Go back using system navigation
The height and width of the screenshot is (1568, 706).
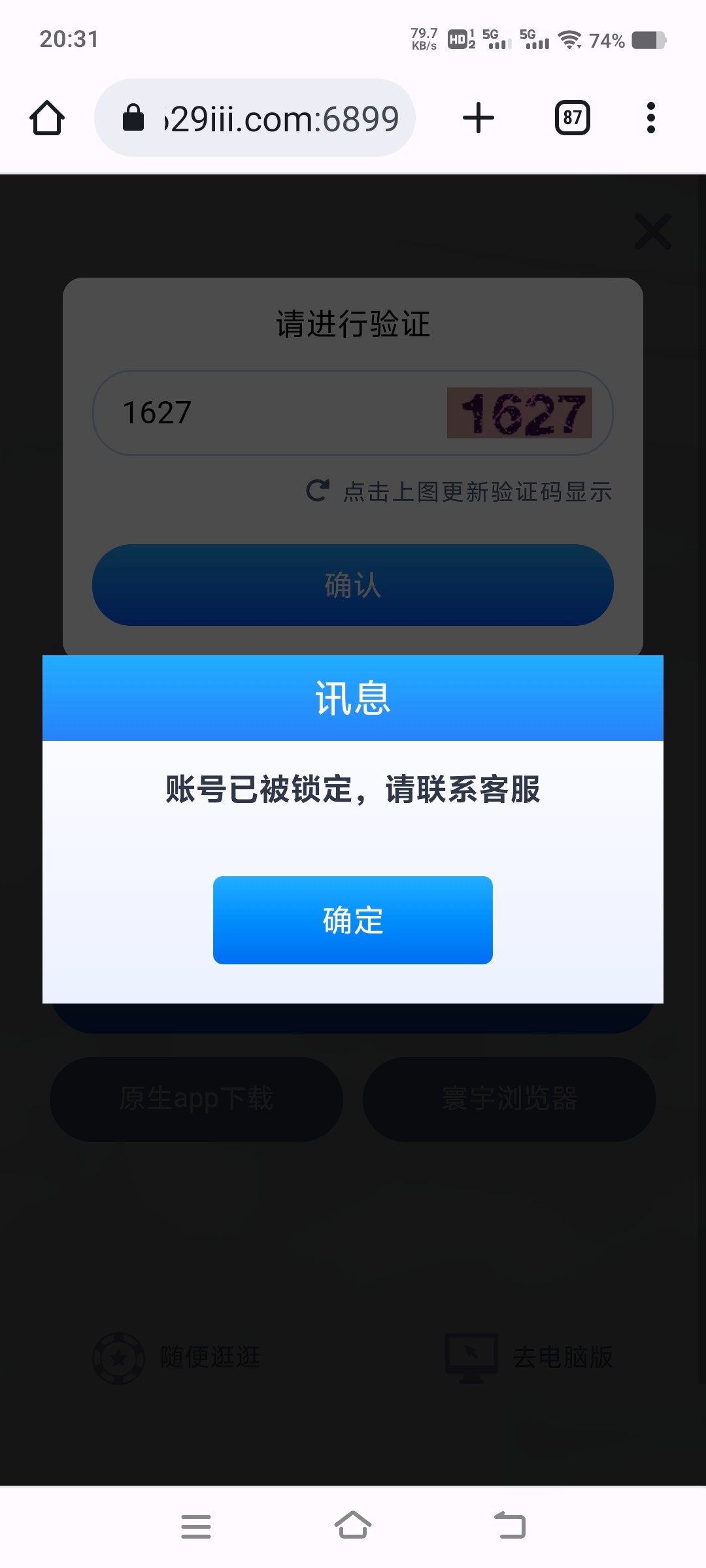pyautogui.click(x=510, y=1526)
